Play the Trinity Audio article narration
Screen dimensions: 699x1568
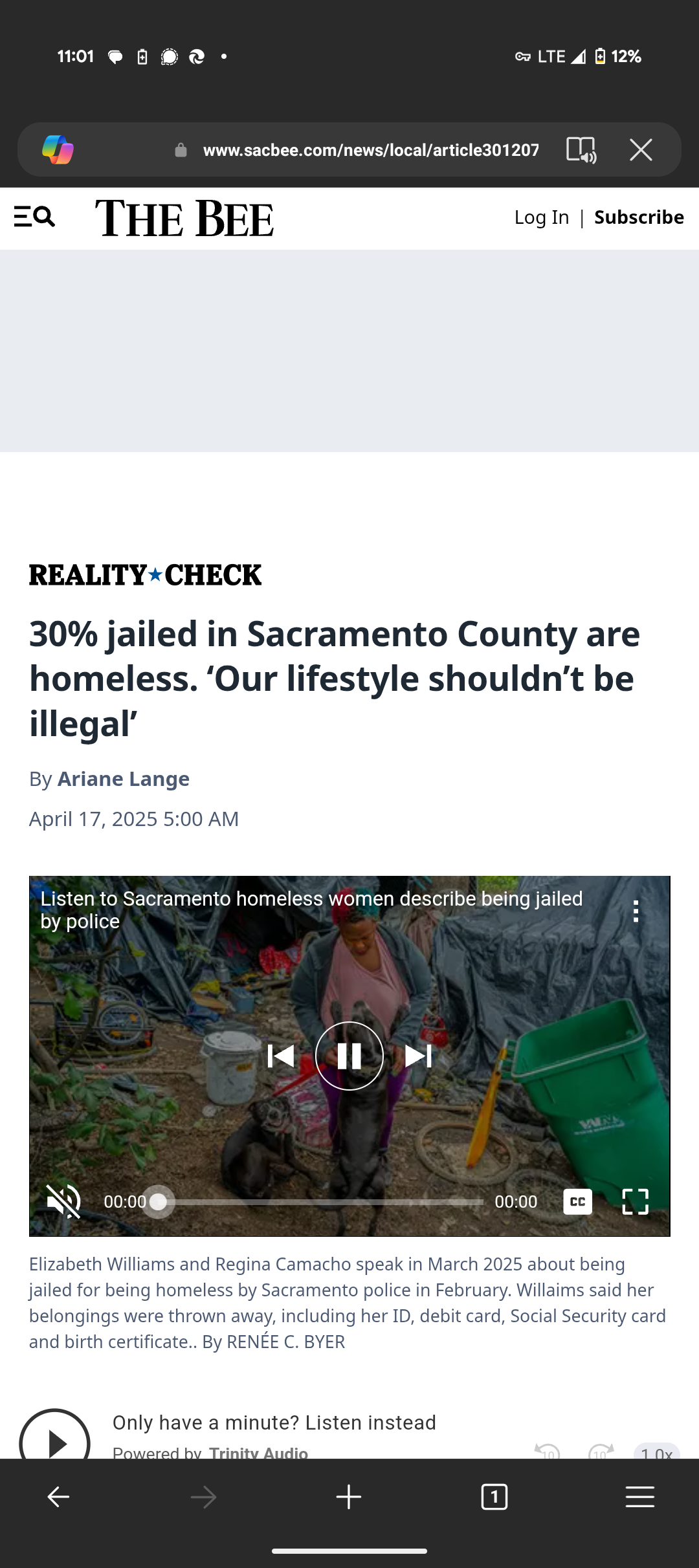[x=54, y=1441]
